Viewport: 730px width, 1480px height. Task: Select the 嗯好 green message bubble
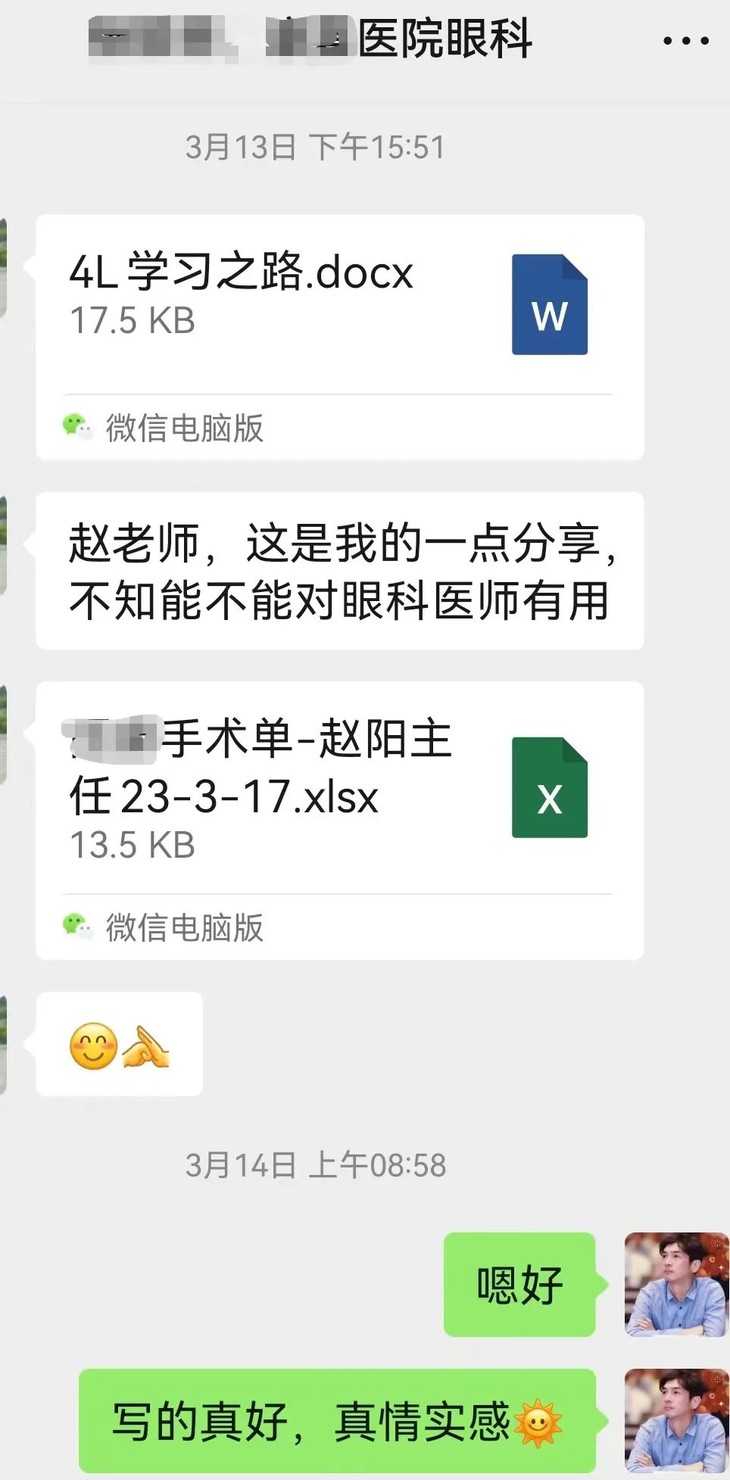519,1286
